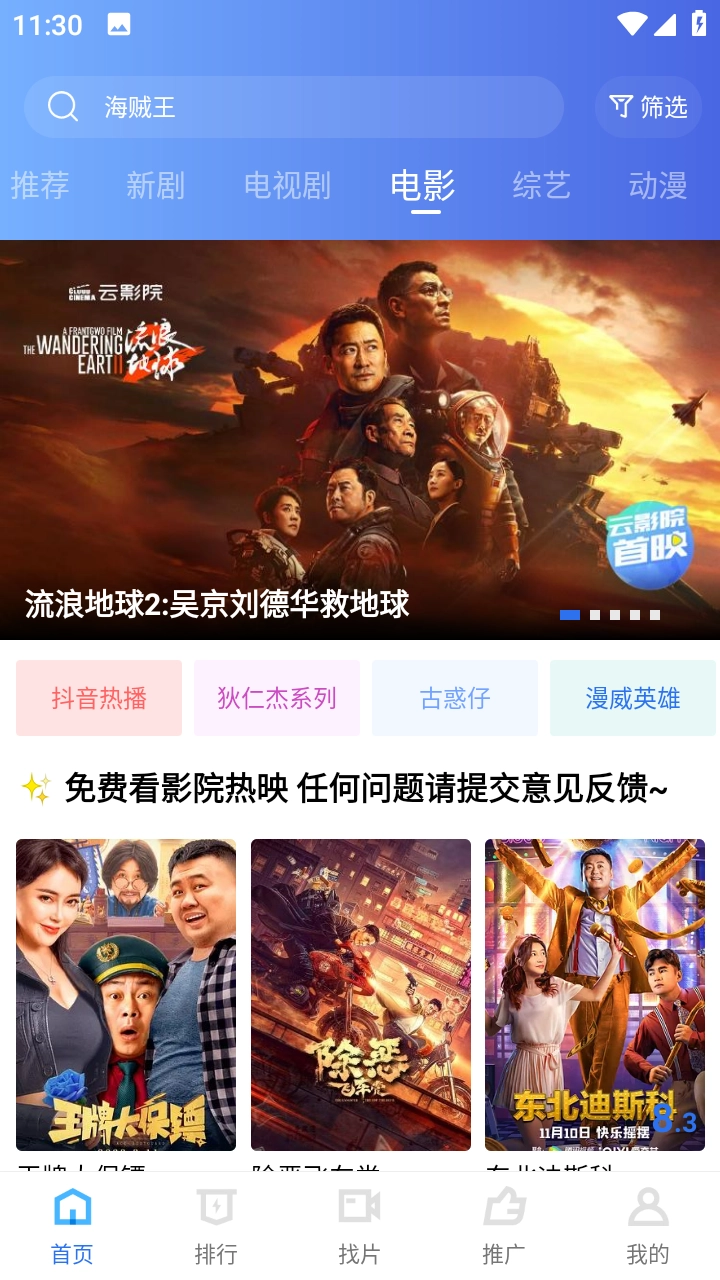Open the 推荐 recommendations tab
Screen dimensions: 720x1280
tap(40, 185)
